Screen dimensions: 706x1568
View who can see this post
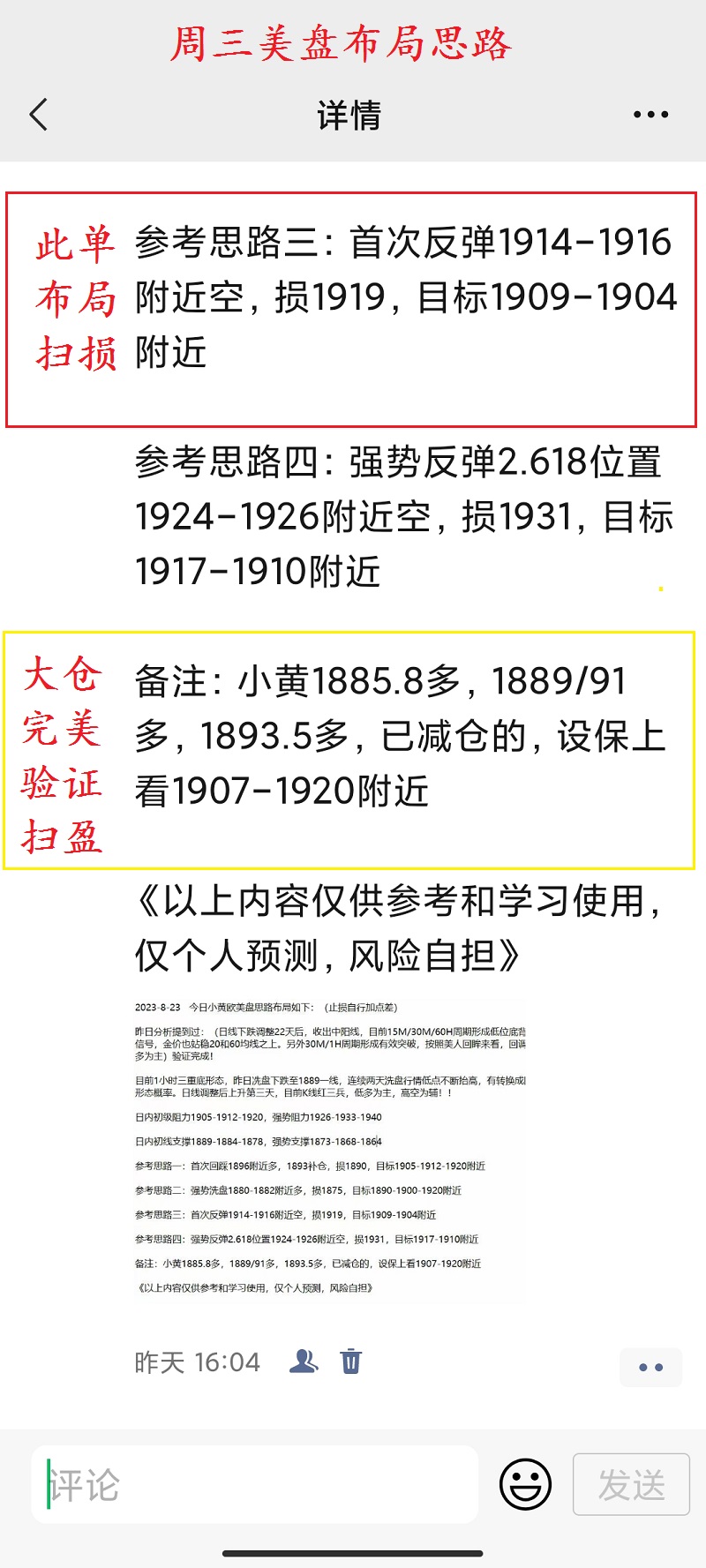pos(304,1362)
